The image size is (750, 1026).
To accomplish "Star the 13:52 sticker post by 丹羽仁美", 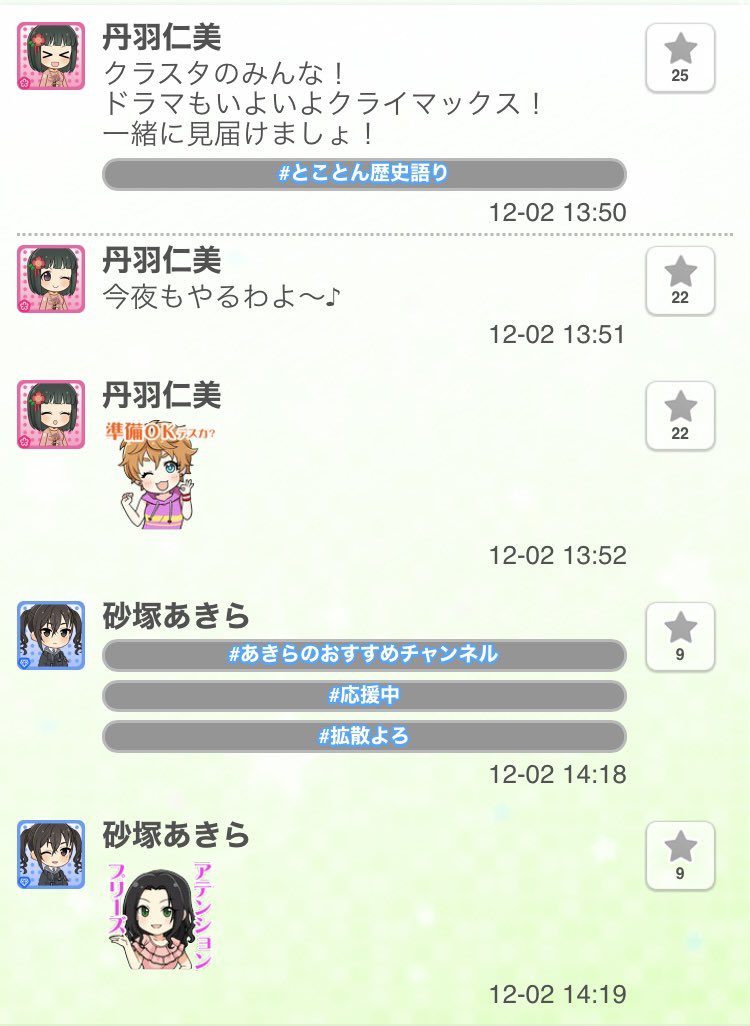I will click(680, 415).
